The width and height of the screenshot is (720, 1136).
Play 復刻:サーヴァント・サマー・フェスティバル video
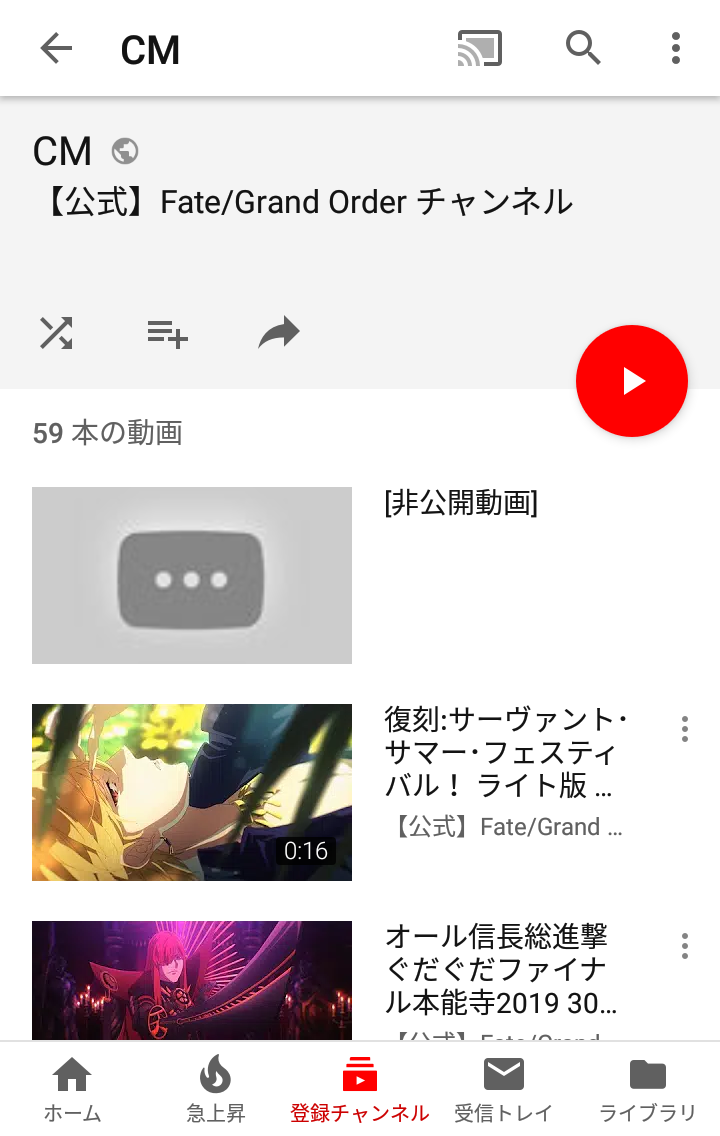tap(192, 792)
